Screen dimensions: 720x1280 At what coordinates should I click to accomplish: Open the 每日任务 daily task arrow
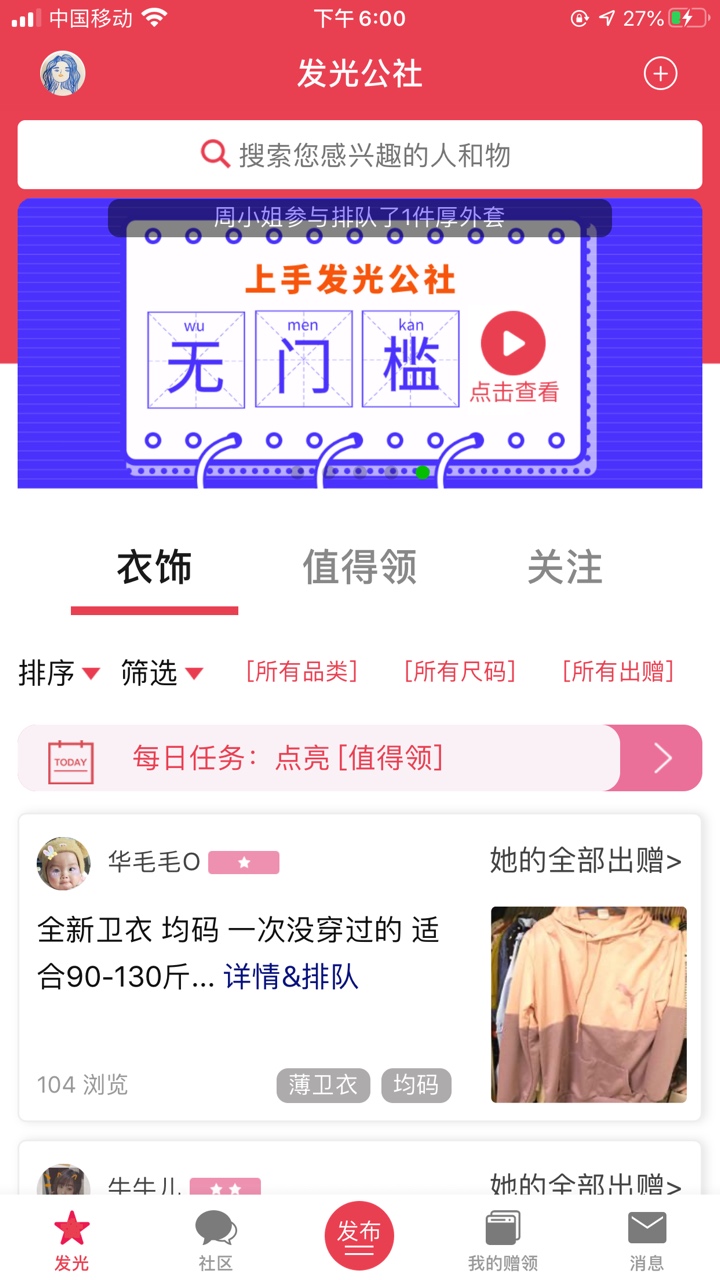(x=662, y=758)
